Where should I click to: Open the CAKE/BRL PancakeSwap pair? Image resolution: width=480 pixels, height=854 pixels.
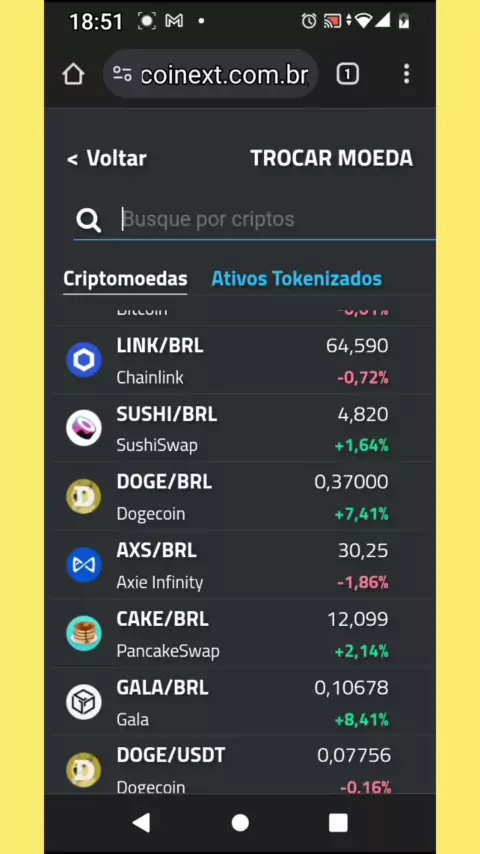(242, 634)
